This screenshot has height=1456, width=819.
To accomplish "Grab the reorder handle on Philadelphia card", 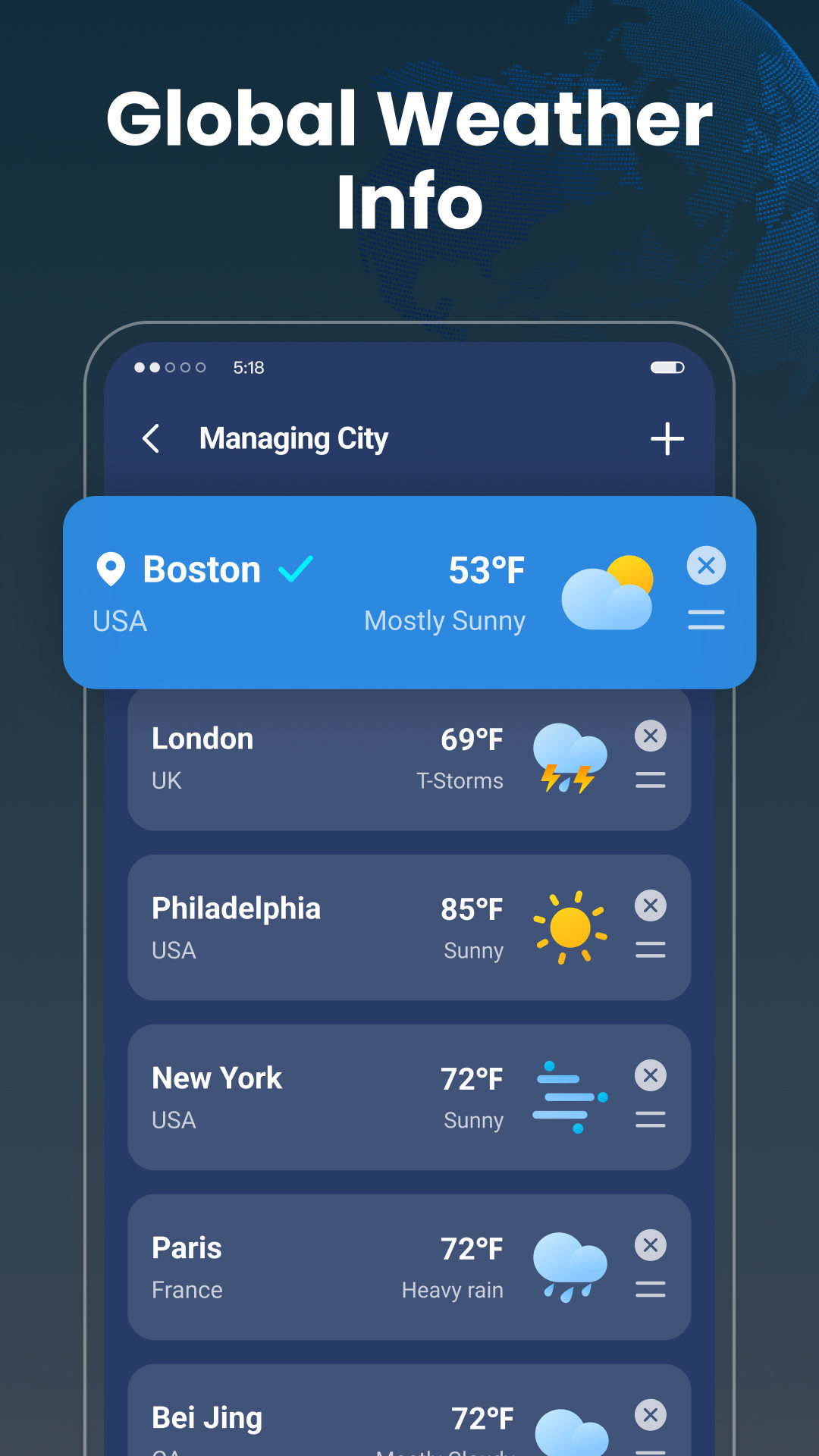I will point(650,950).
